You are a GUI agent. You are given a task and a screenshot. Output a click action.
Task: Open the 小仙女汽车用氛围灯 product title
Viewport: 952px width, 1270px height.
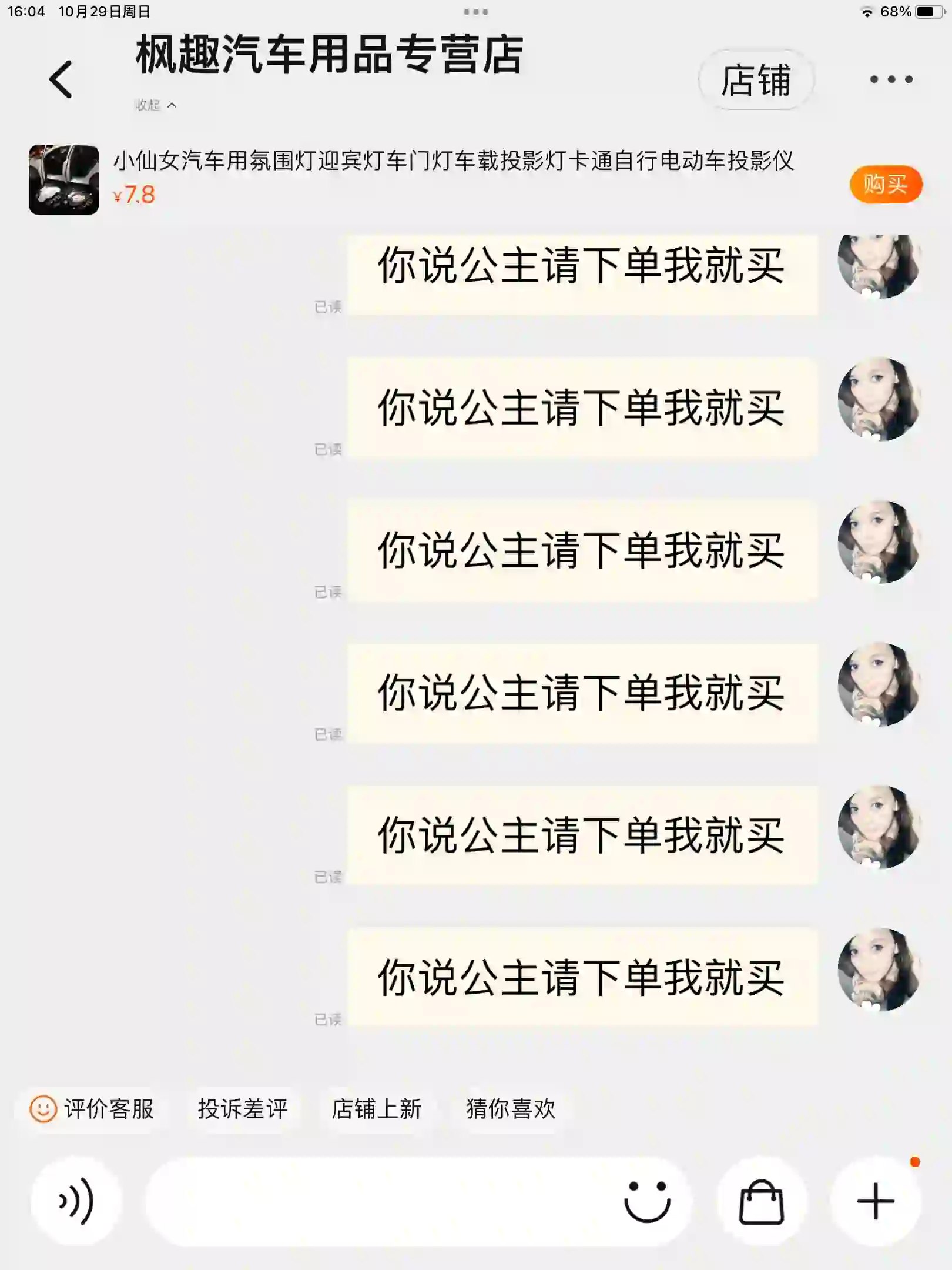[x=452, y=163]
